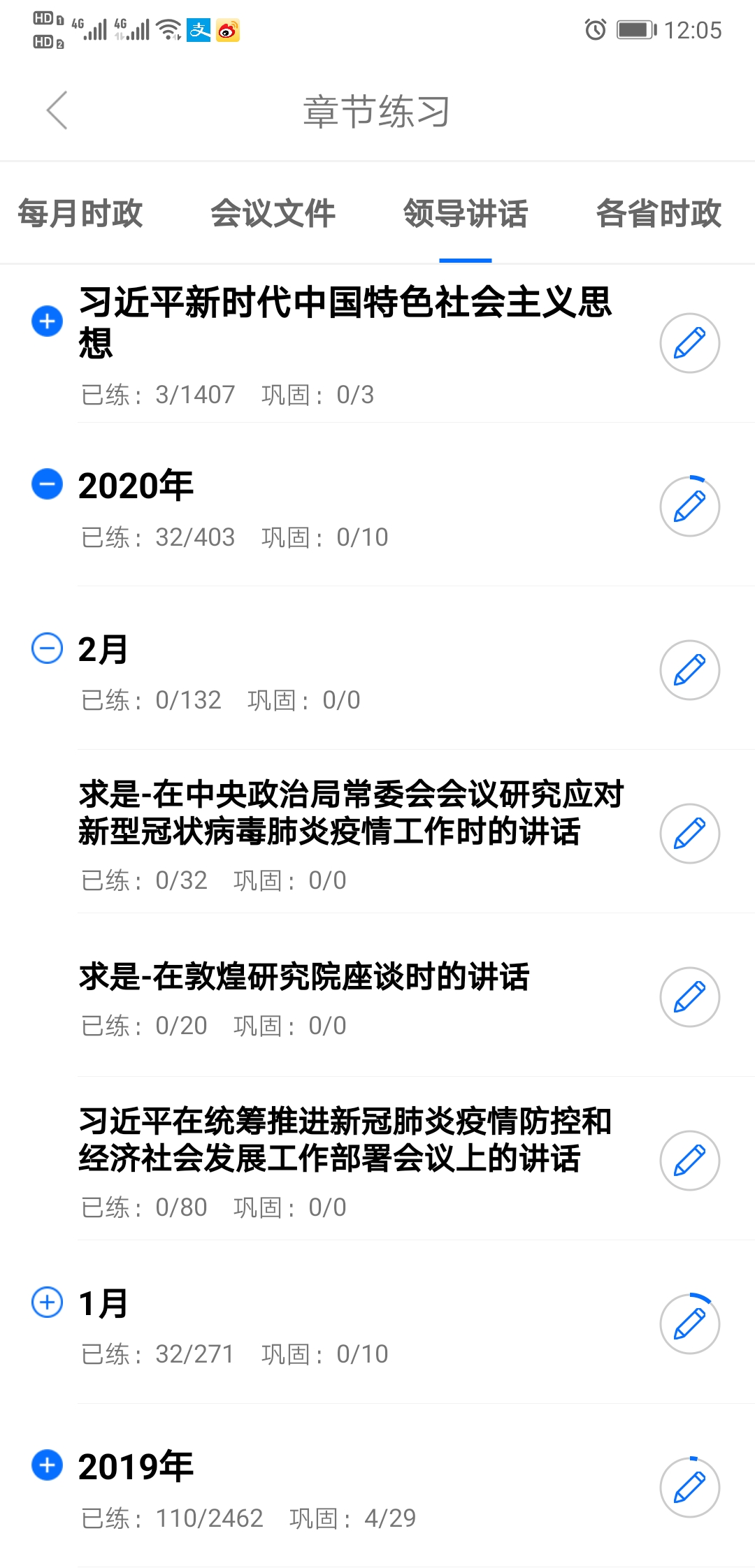Click pencil icon for 求是-在中央政治局常委会 speech
The height and width of the screenshot is (1568, 755).
(689, 834)
